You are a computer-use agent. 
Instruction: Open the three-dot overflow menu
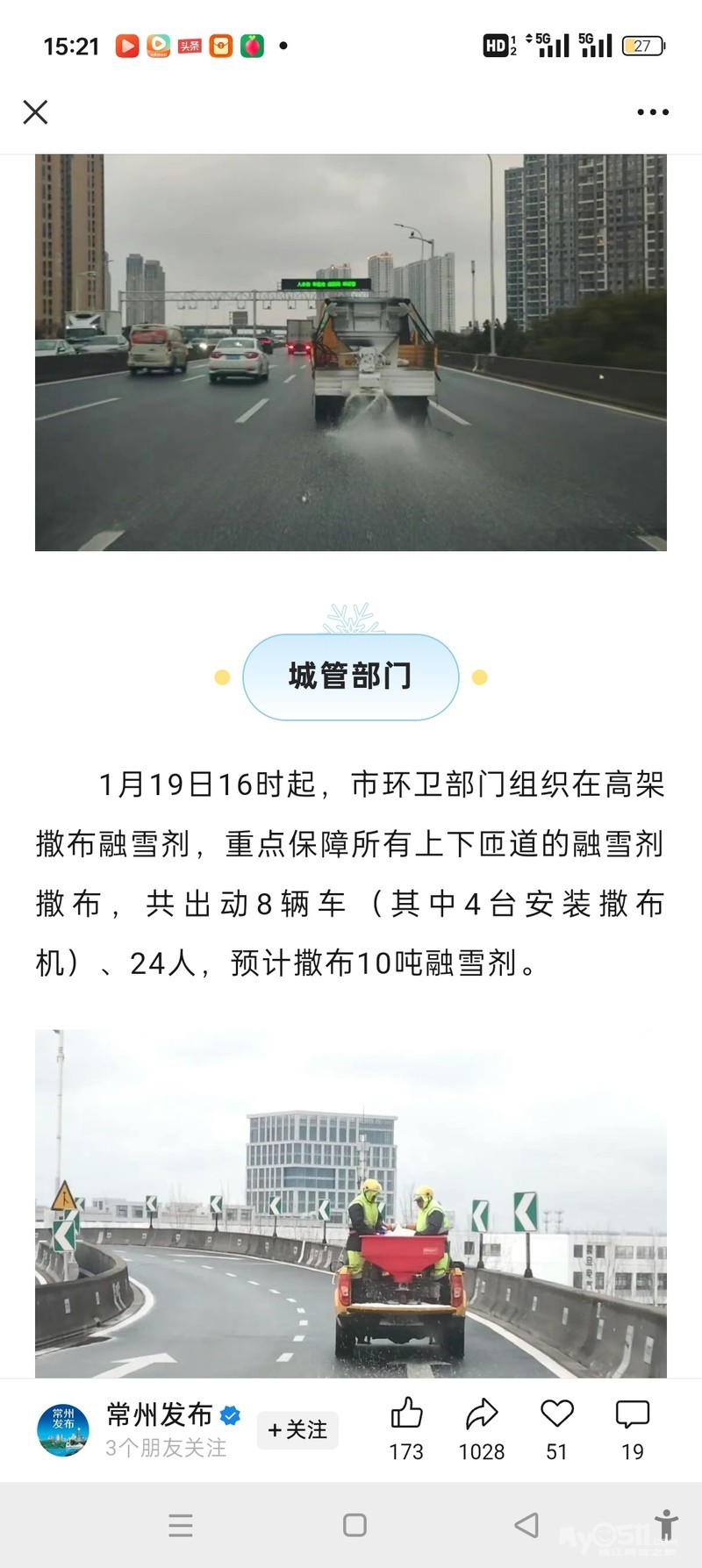(653, 112)
